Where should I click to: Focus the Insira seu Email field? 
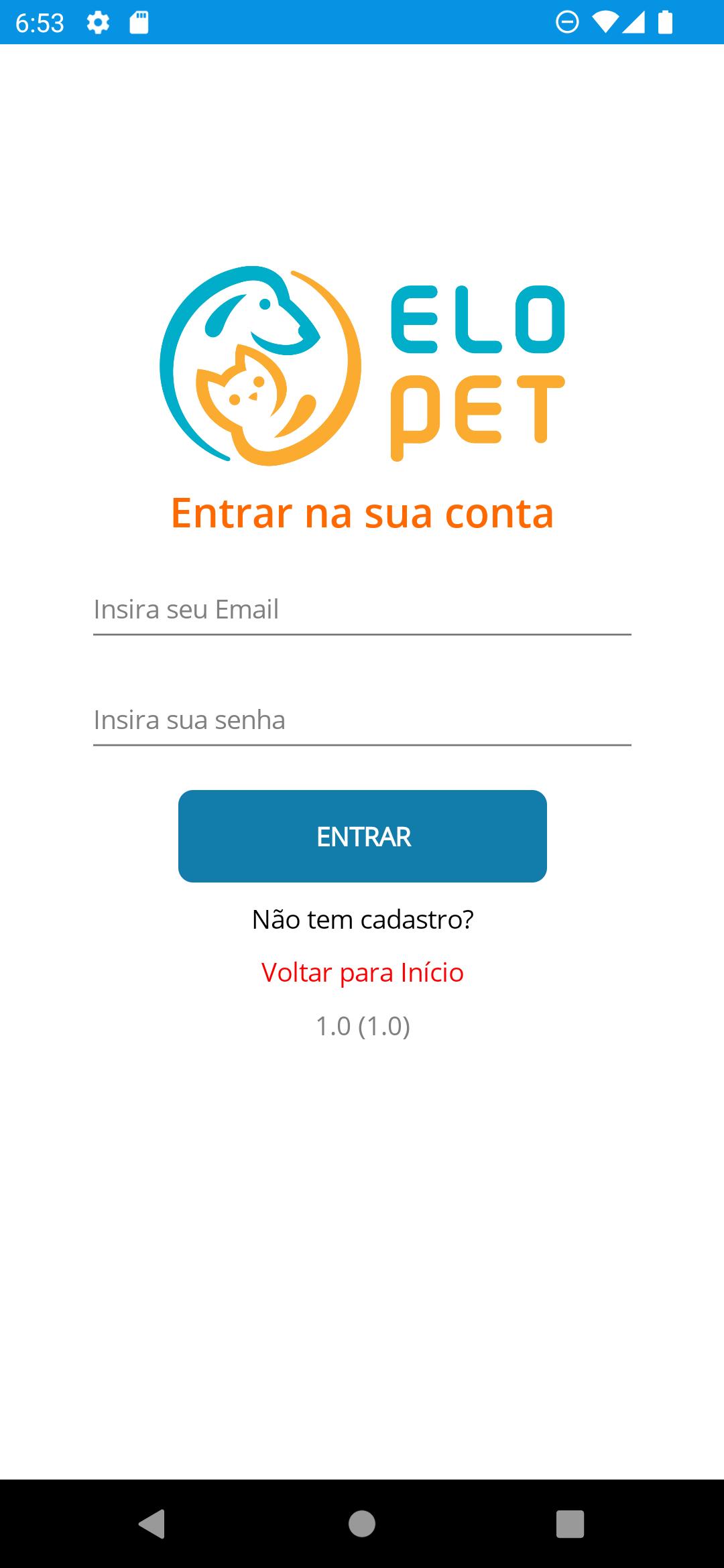362,610
